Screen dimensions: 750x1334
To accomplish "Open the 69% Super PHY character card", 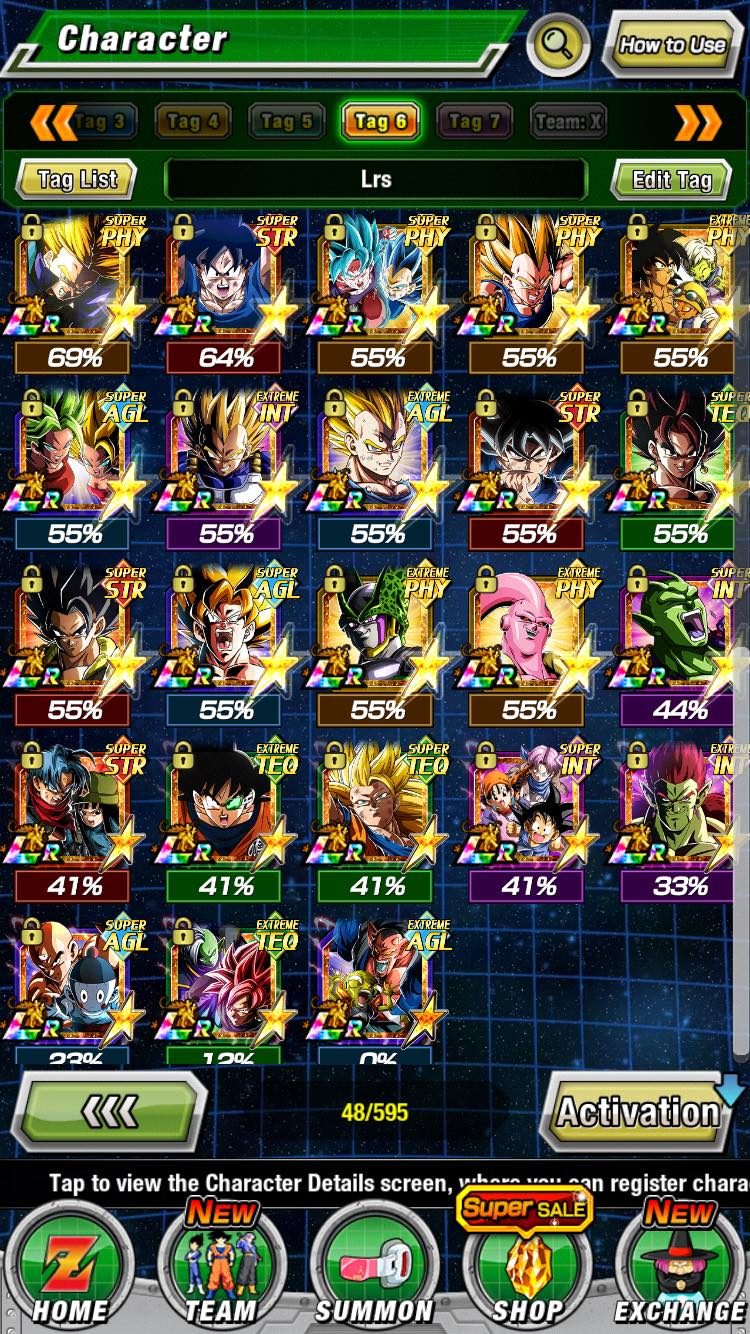I will tap(73, 295).
